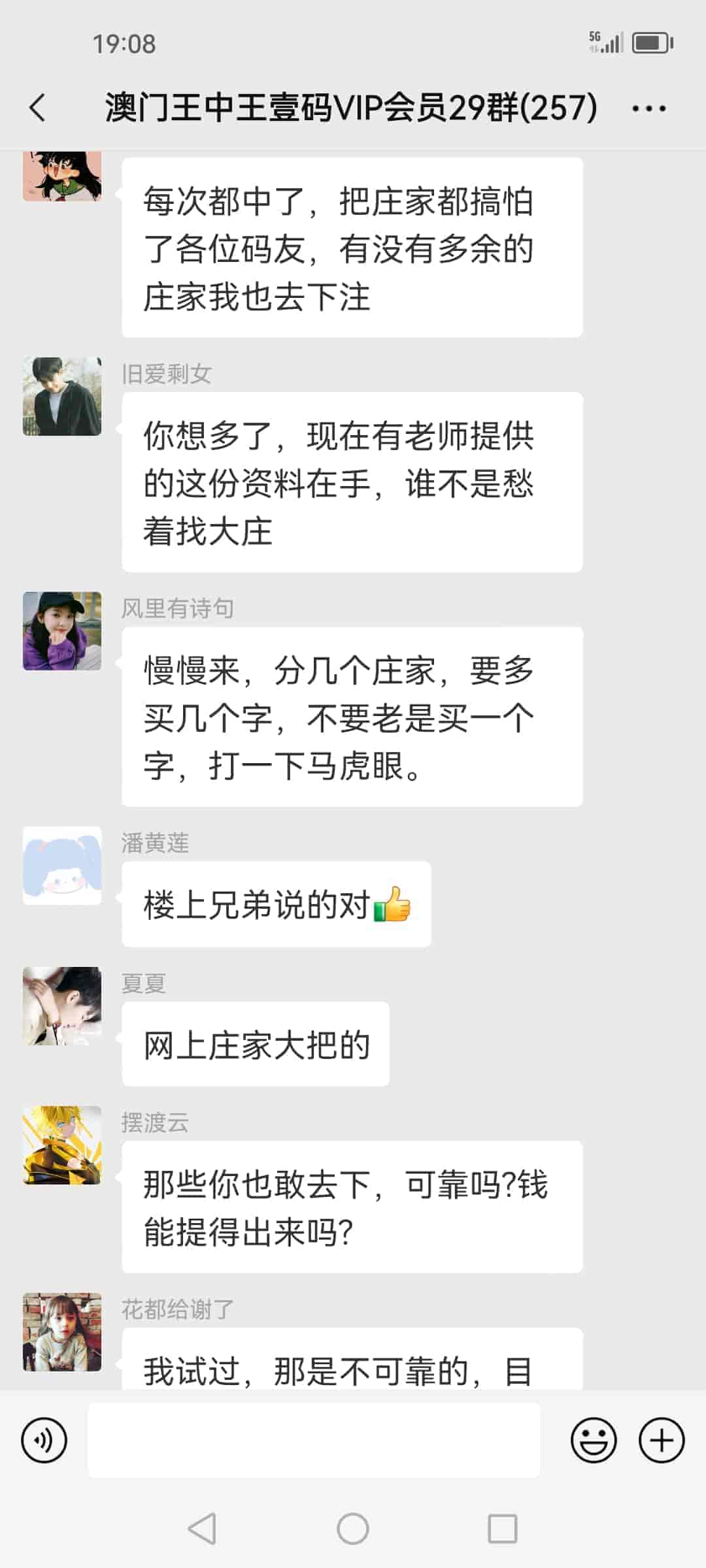Open 风里有诗句's profile avatar
This screenshot has width=706, height=1568.
click(x=62, y=631)
